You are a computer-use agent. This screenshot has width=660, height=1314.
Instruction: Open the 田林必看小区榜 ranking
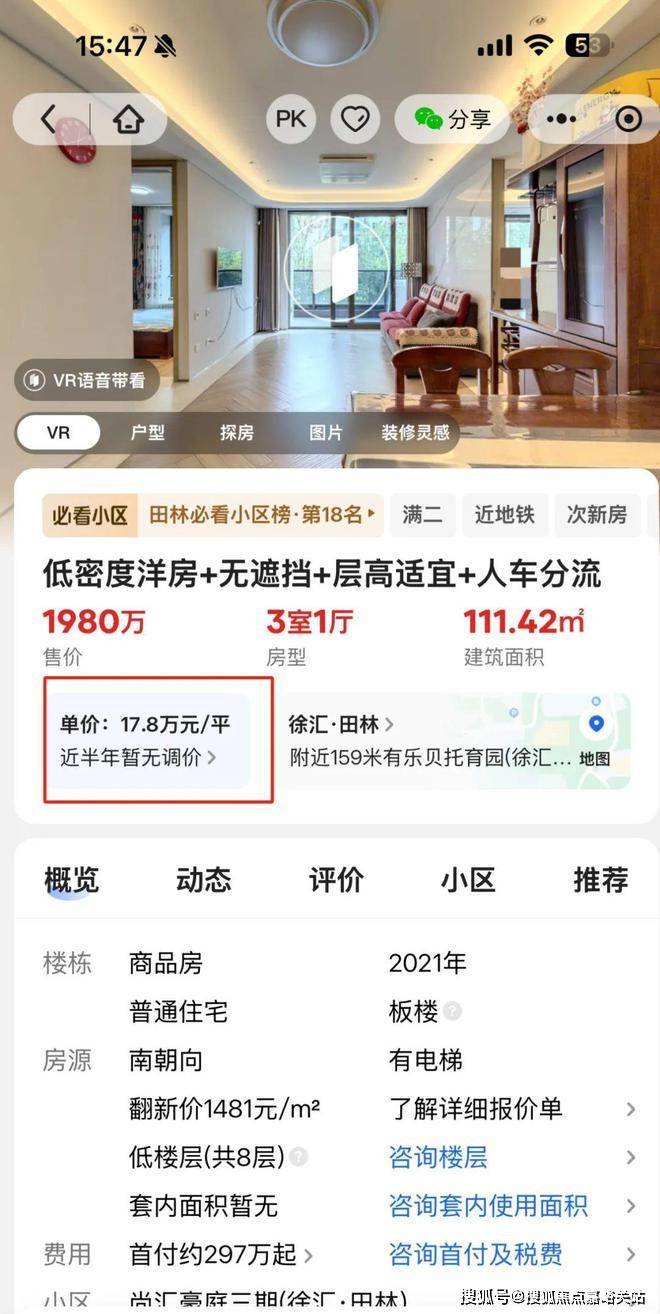(262, 515)
